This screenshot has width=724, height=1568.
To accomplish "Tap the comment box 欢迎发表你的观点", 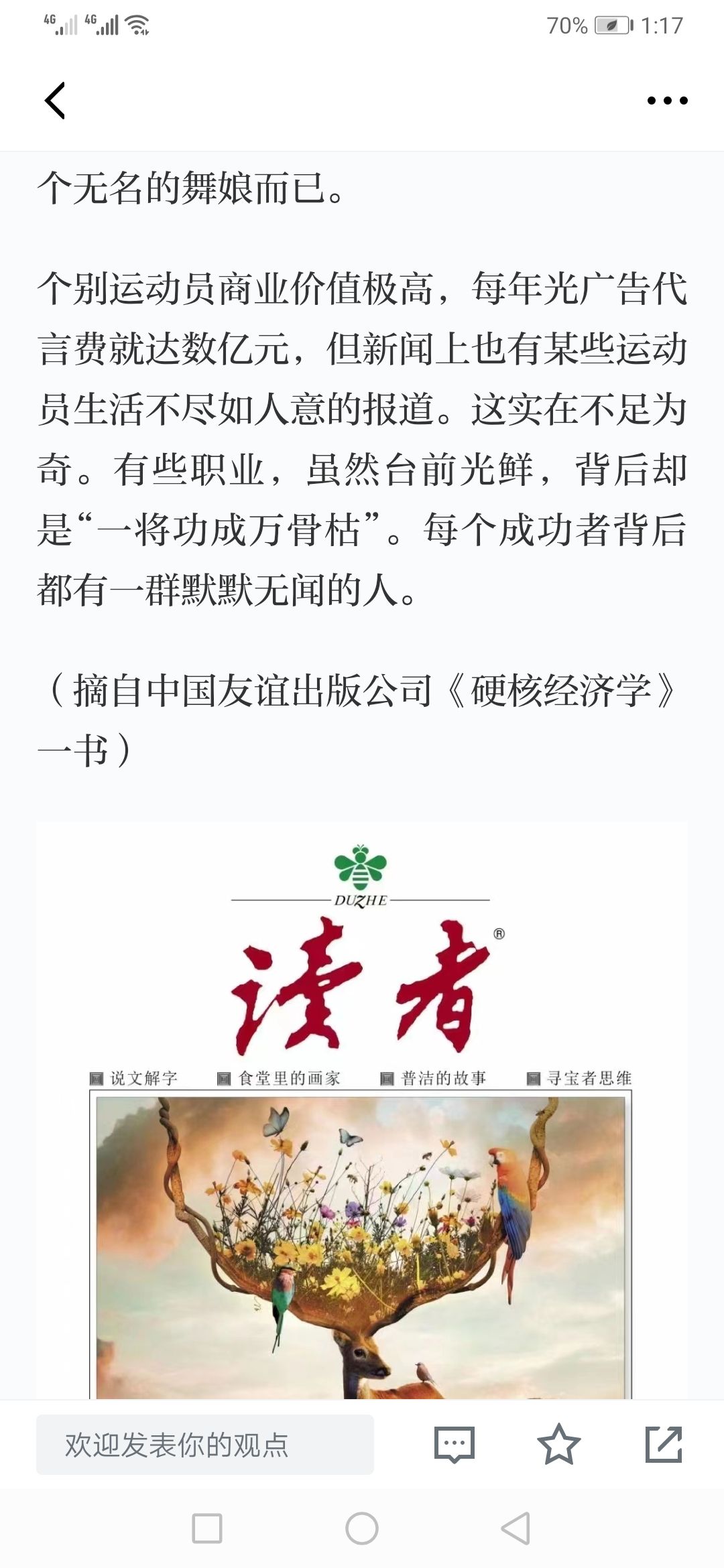I will coord(205,1444).
